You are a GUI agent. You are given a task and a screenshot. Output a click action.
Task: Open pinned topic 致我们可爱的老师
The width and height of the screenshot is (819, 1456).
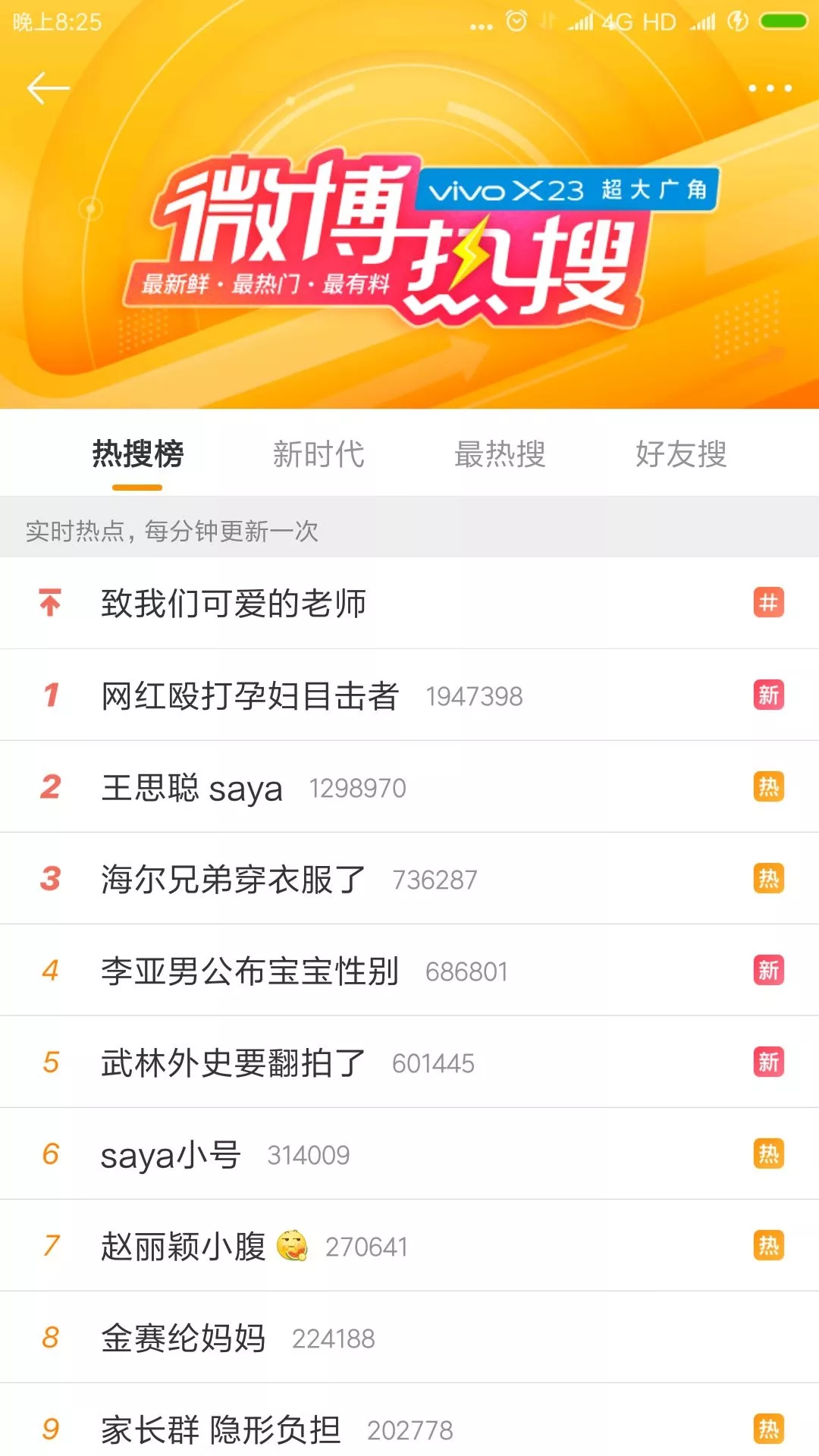234,604
